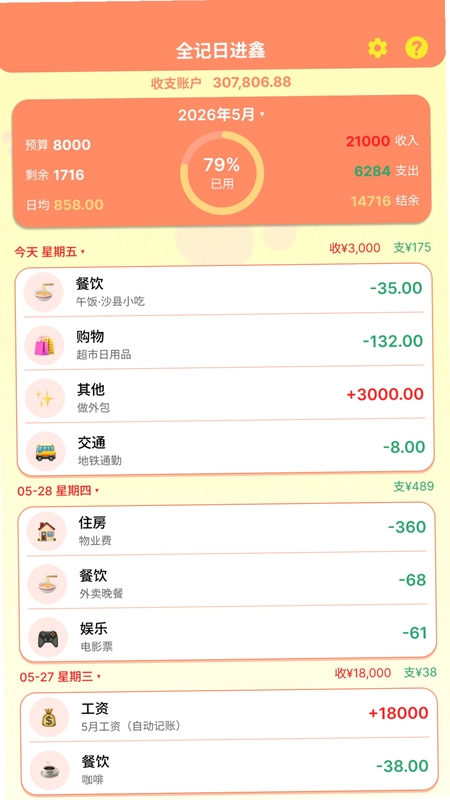Open the help question mark icon
This screenshot has width=450, height=800.
coord(416,48)
